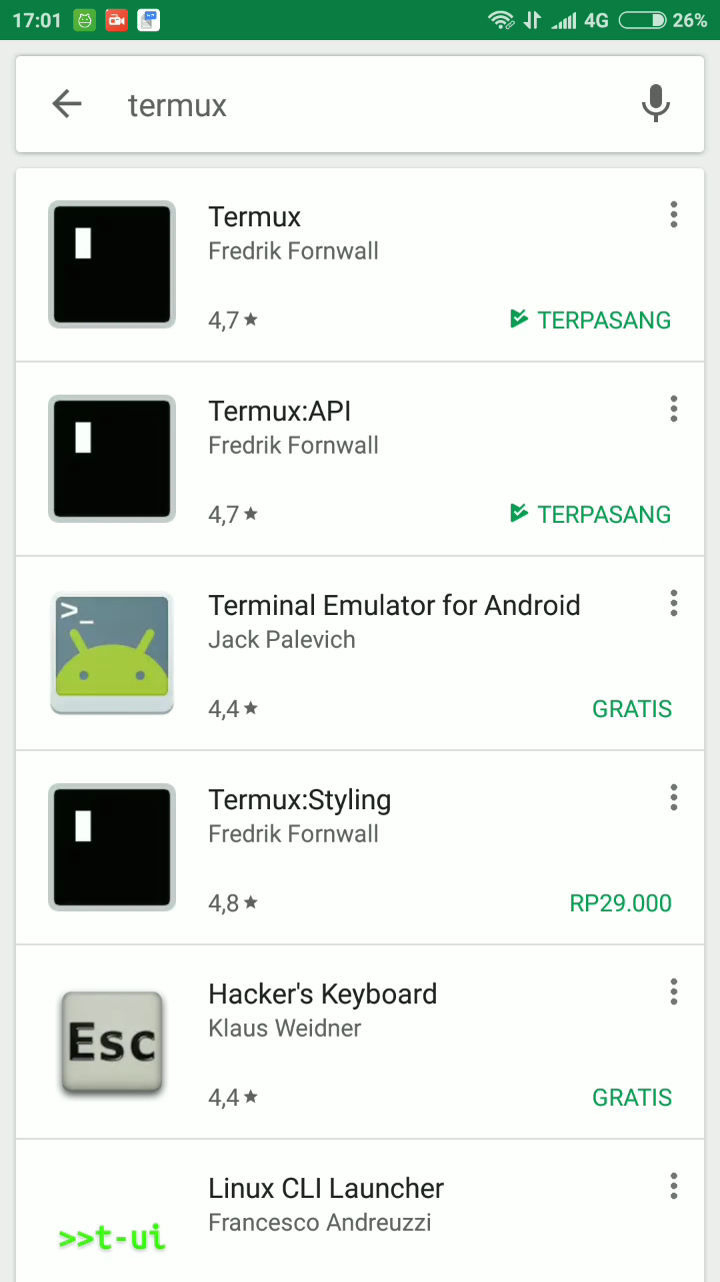Image resolution: width=720 pixels, height=1282 pixels.
Task: Show more options for Hacker's Keyboard
Action: pyautogui.click(x=673, y=991)
